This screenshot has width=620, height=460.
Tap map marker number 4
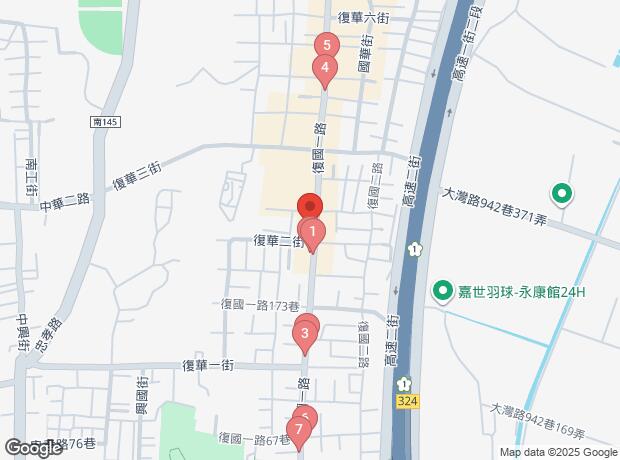tap(323, 68)
